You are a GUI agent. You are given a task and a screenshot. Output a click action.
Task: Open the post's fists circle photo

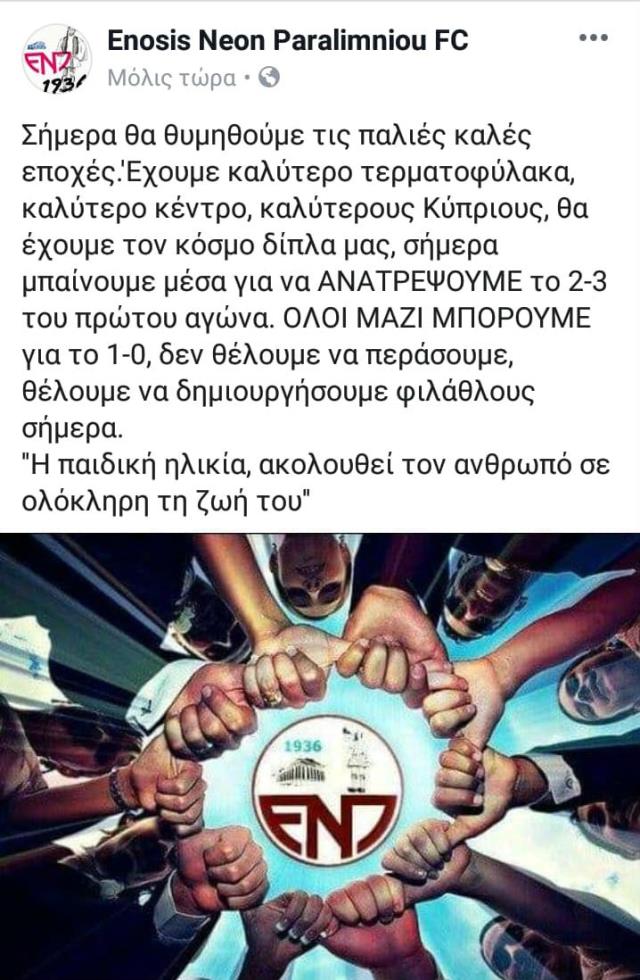(x=320, y=755)
